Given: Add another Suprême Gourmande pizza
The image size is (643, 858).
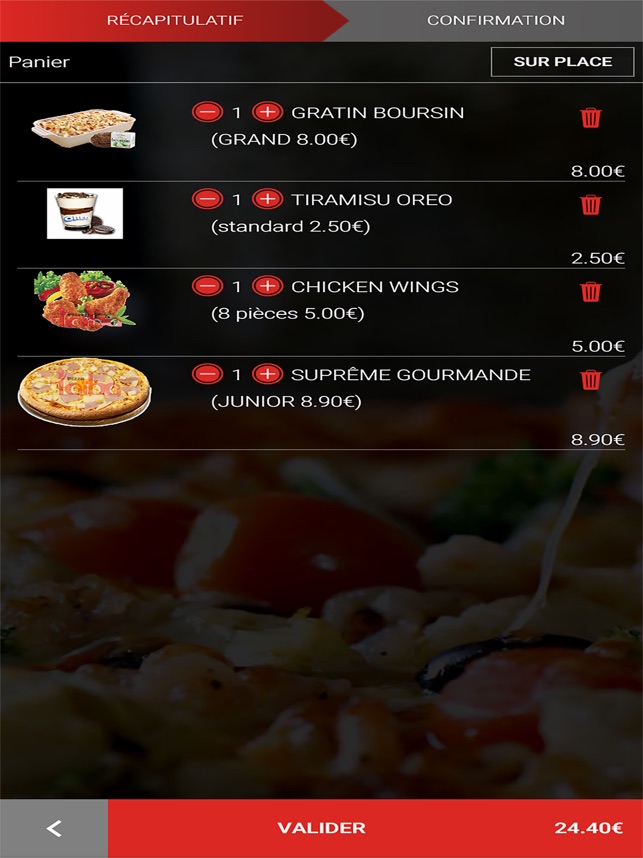Looking at the screenshot, I should (268, 374).
